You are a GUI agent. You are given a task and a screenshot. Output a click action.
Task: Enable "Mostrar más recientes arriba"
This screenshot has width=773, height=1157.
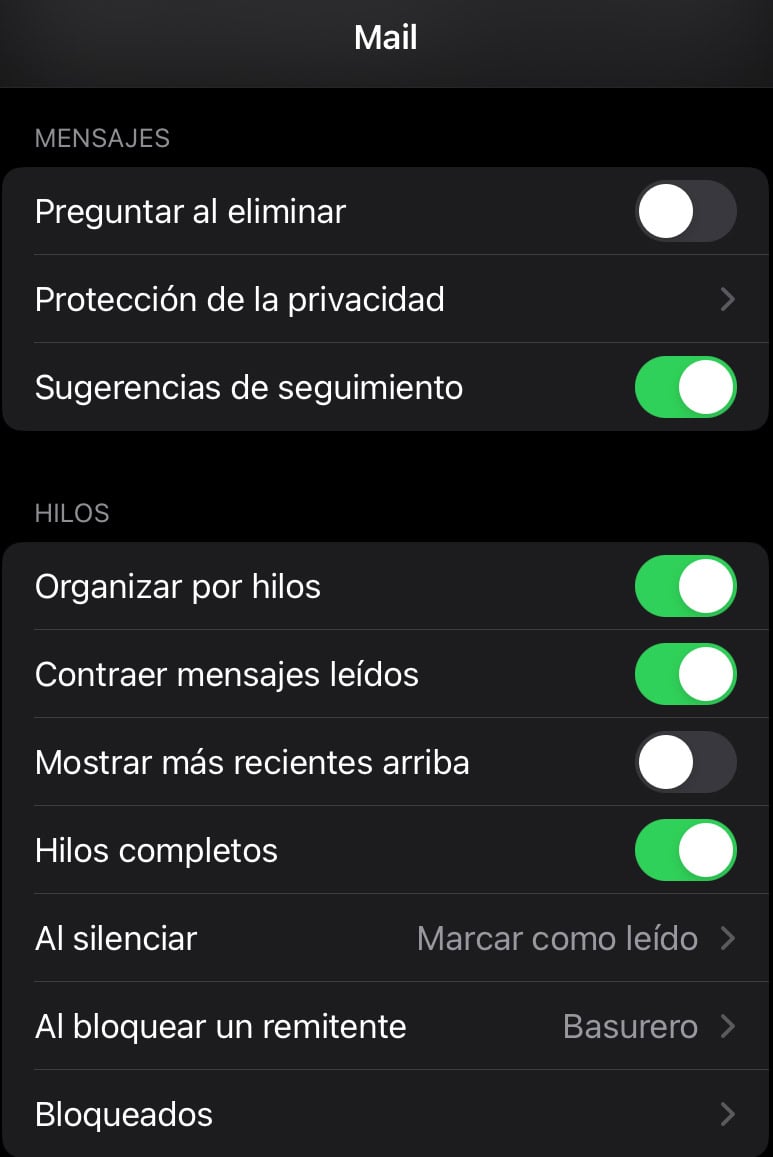tap(686, 762)
